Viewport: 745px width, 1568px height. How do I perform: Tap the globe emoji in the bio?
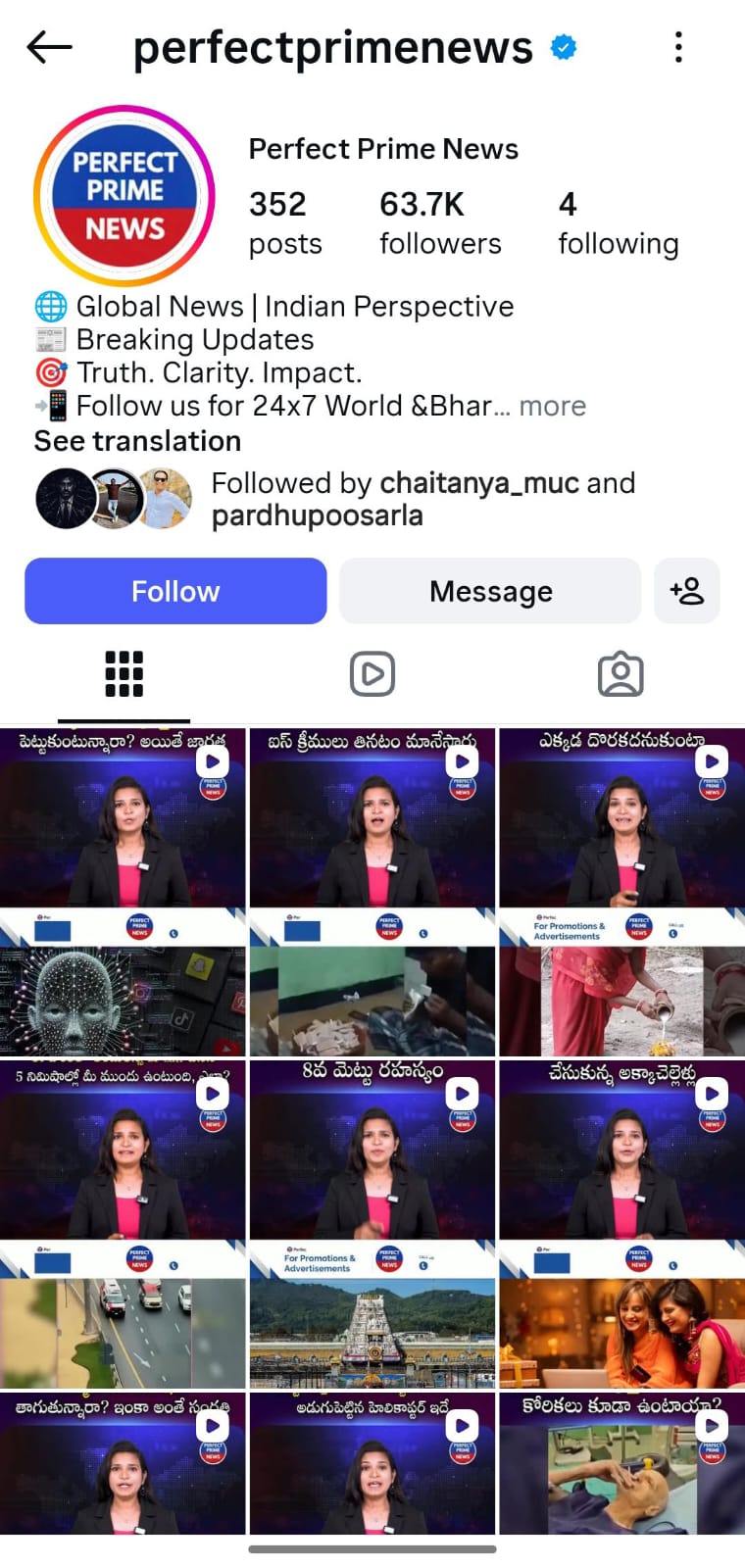[x=48, y=306]
